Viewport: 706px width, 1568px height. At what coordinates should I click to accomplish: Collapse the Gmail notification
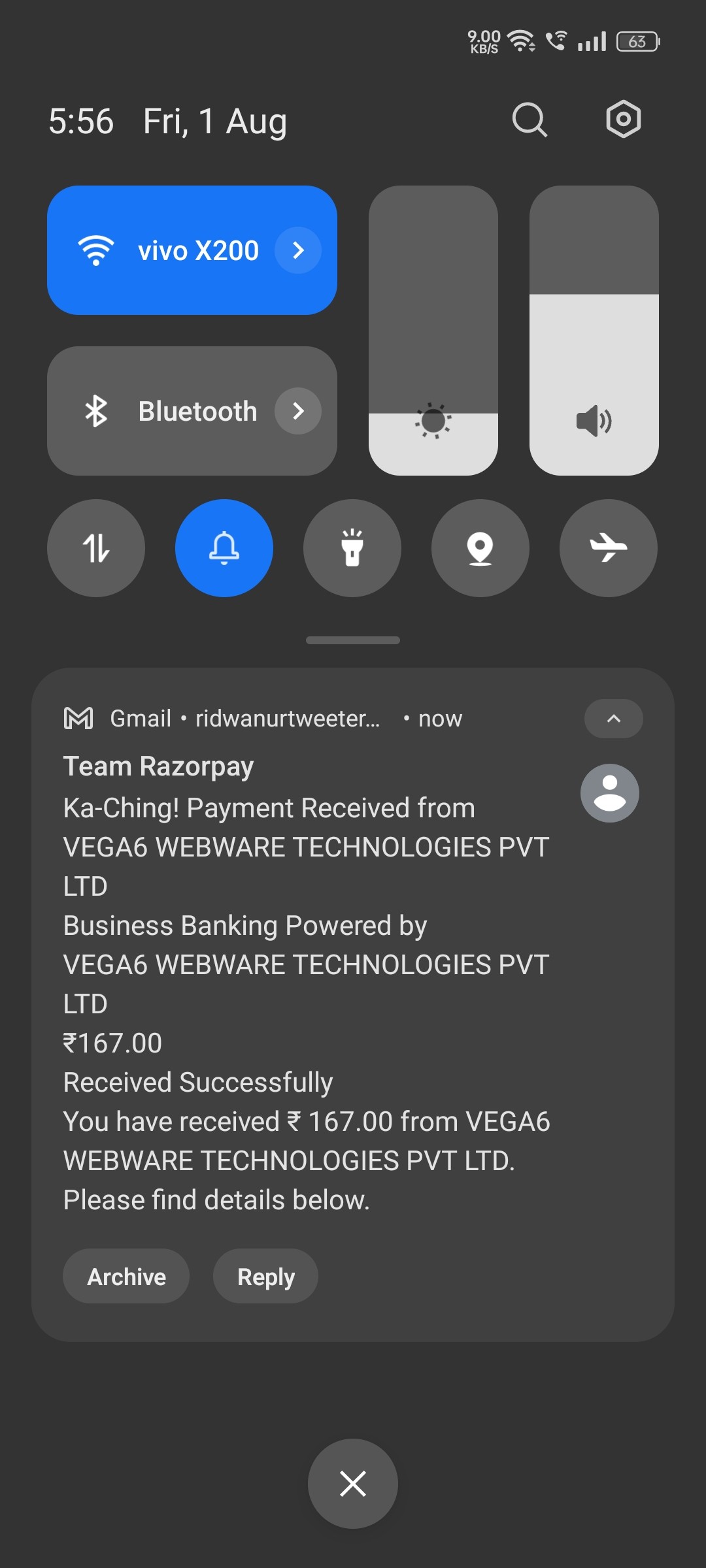(x=613, y=719)
